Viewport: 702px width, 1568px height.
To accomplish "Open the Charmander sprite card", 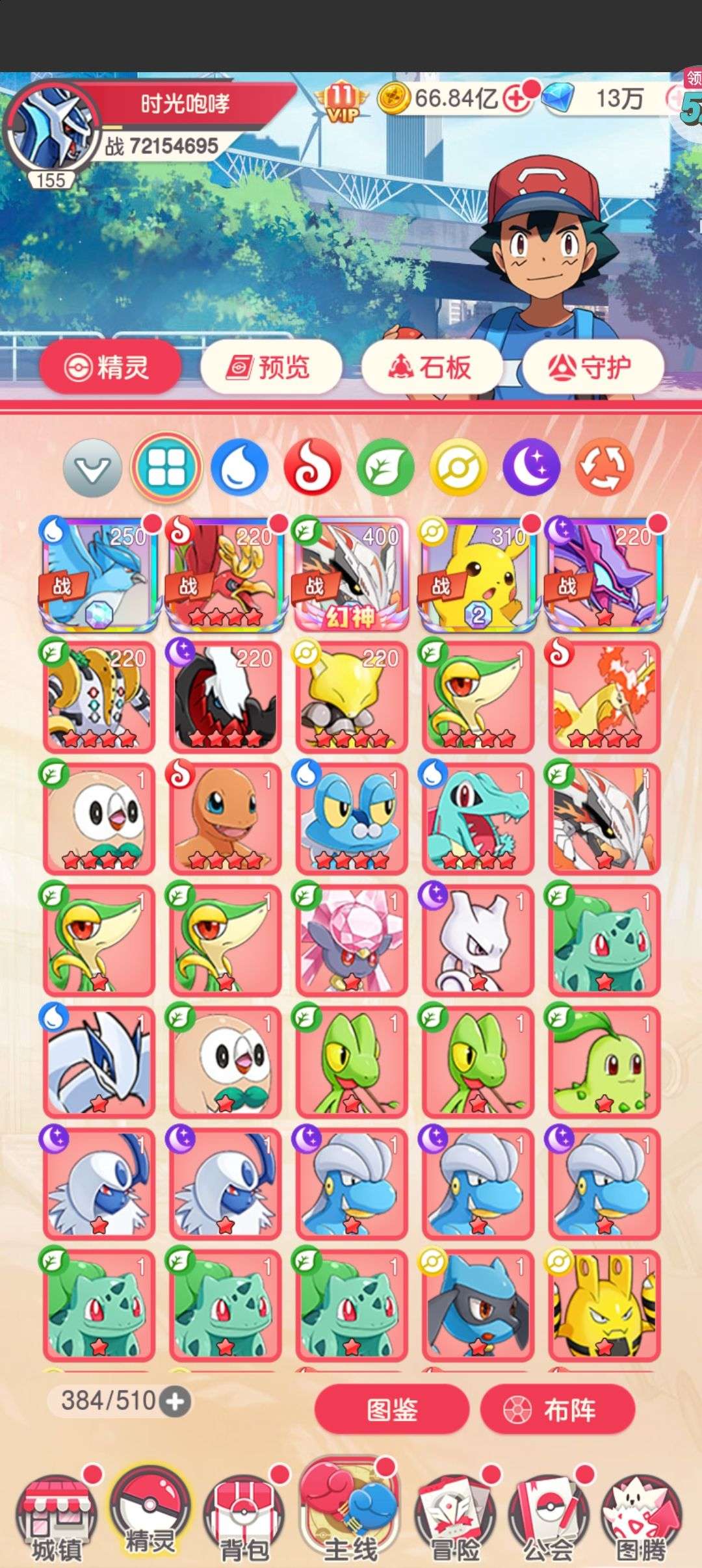I will coord(225,818).
